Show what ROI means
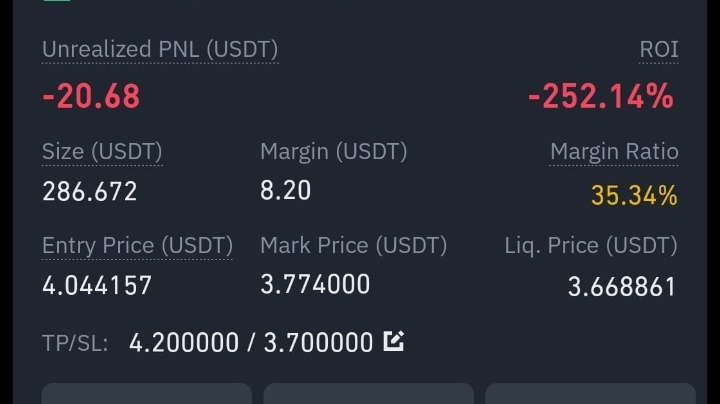The image size is (720, 404). (658, 50)
